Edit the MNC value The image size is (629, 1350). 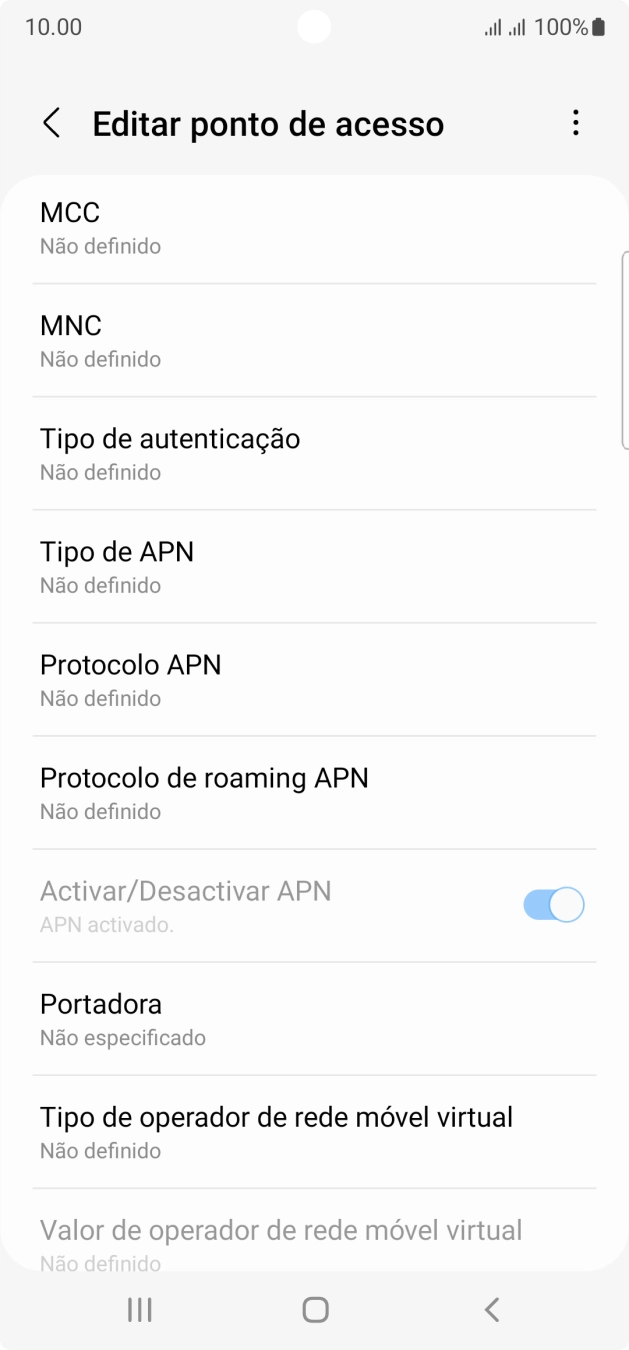click(x=314, y=341)
